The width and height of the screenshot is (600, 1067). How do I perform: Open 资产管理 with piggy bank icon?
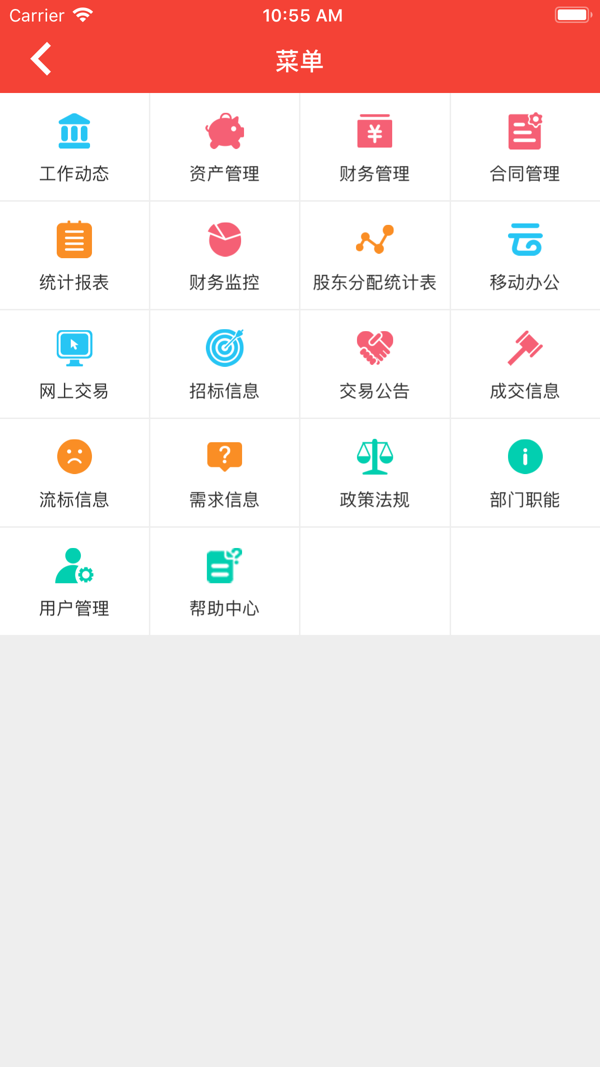click(224, 147)
